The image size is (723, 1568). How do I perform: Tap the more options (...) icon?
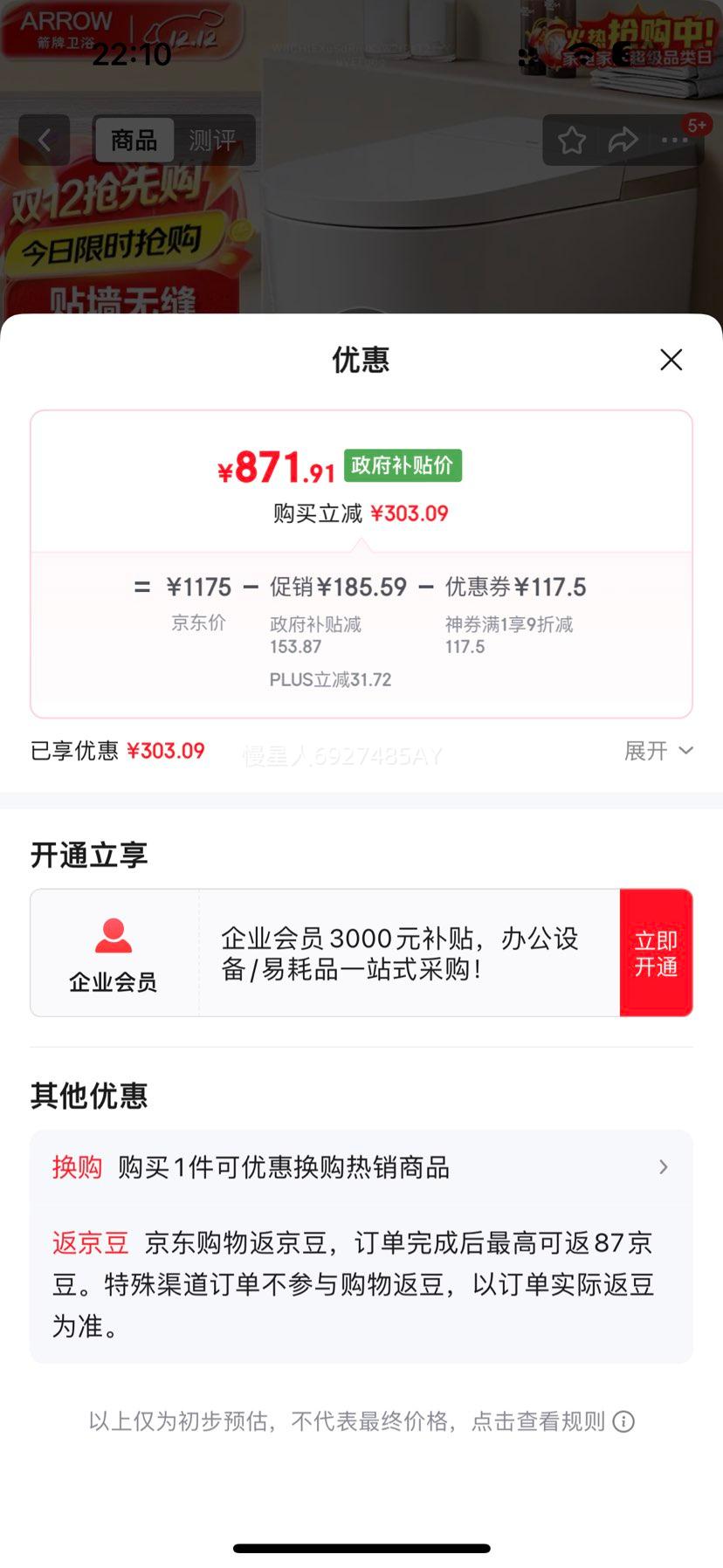click(674, 140)
